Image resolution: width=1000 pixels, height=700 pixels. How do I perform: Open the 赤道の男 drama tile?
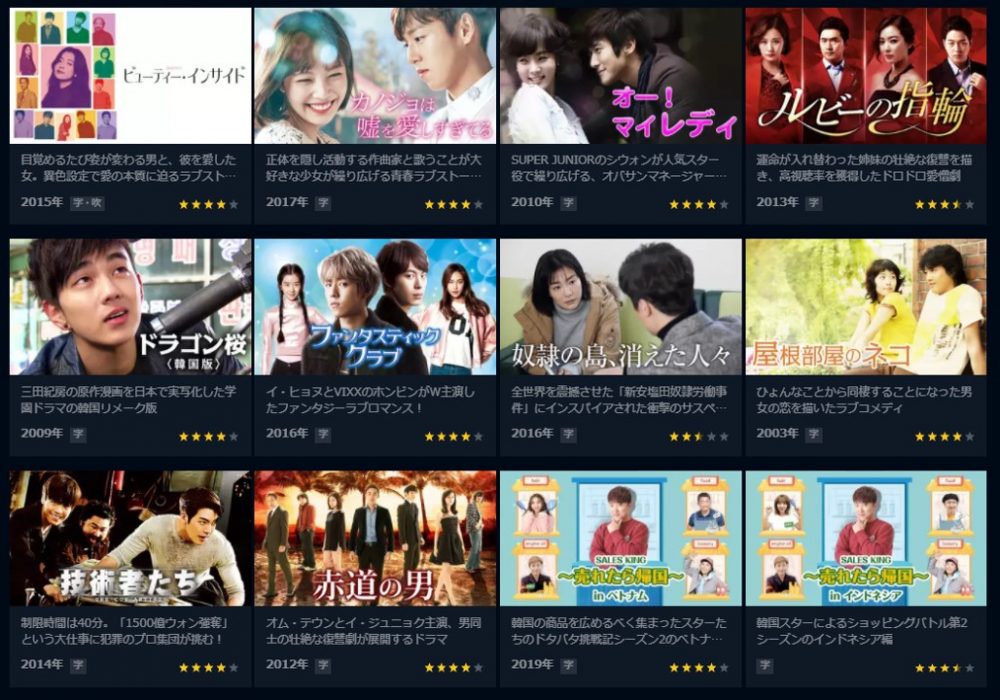pyautogui.click(x=375, y=538)
